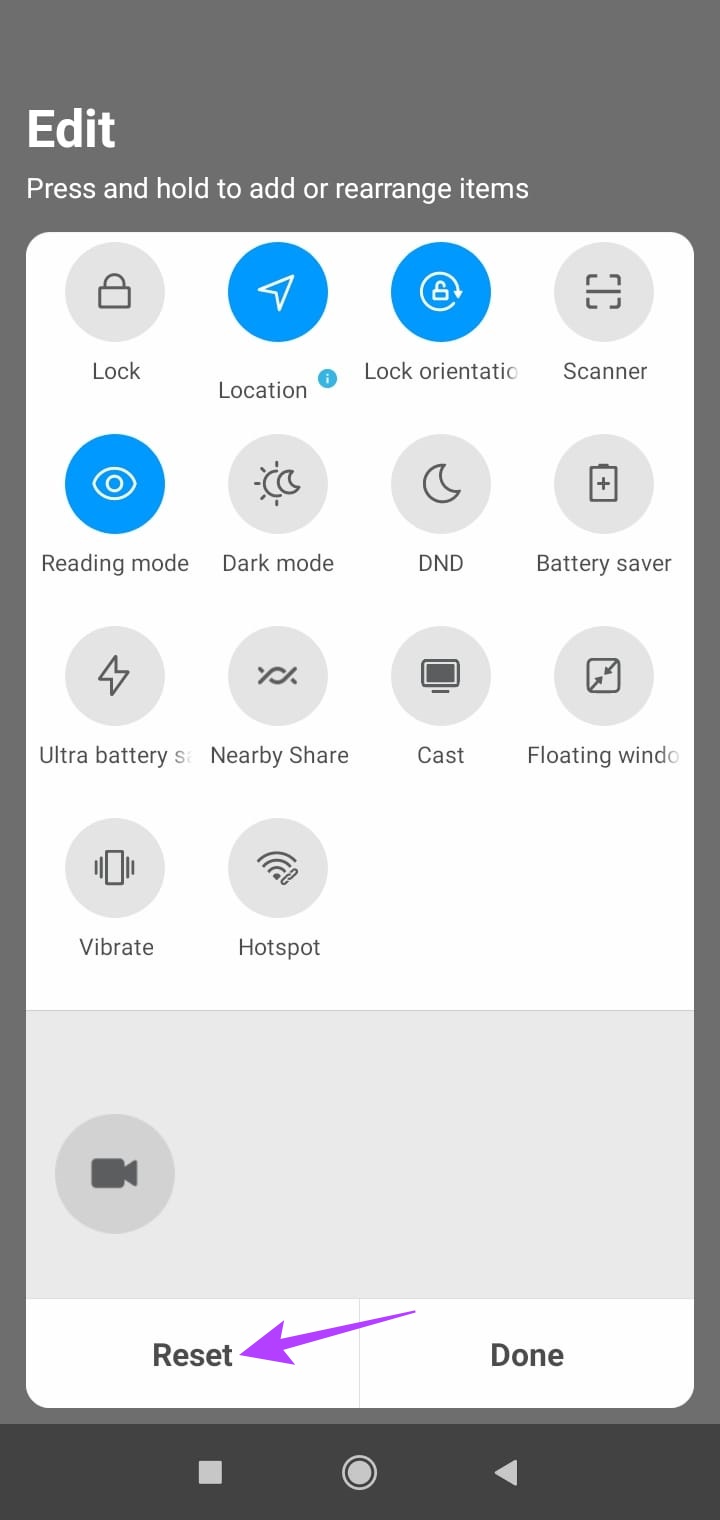Tap the video camera screen recorder tile
This screenshot has width=720, height=1520.
click(115, 1174)
